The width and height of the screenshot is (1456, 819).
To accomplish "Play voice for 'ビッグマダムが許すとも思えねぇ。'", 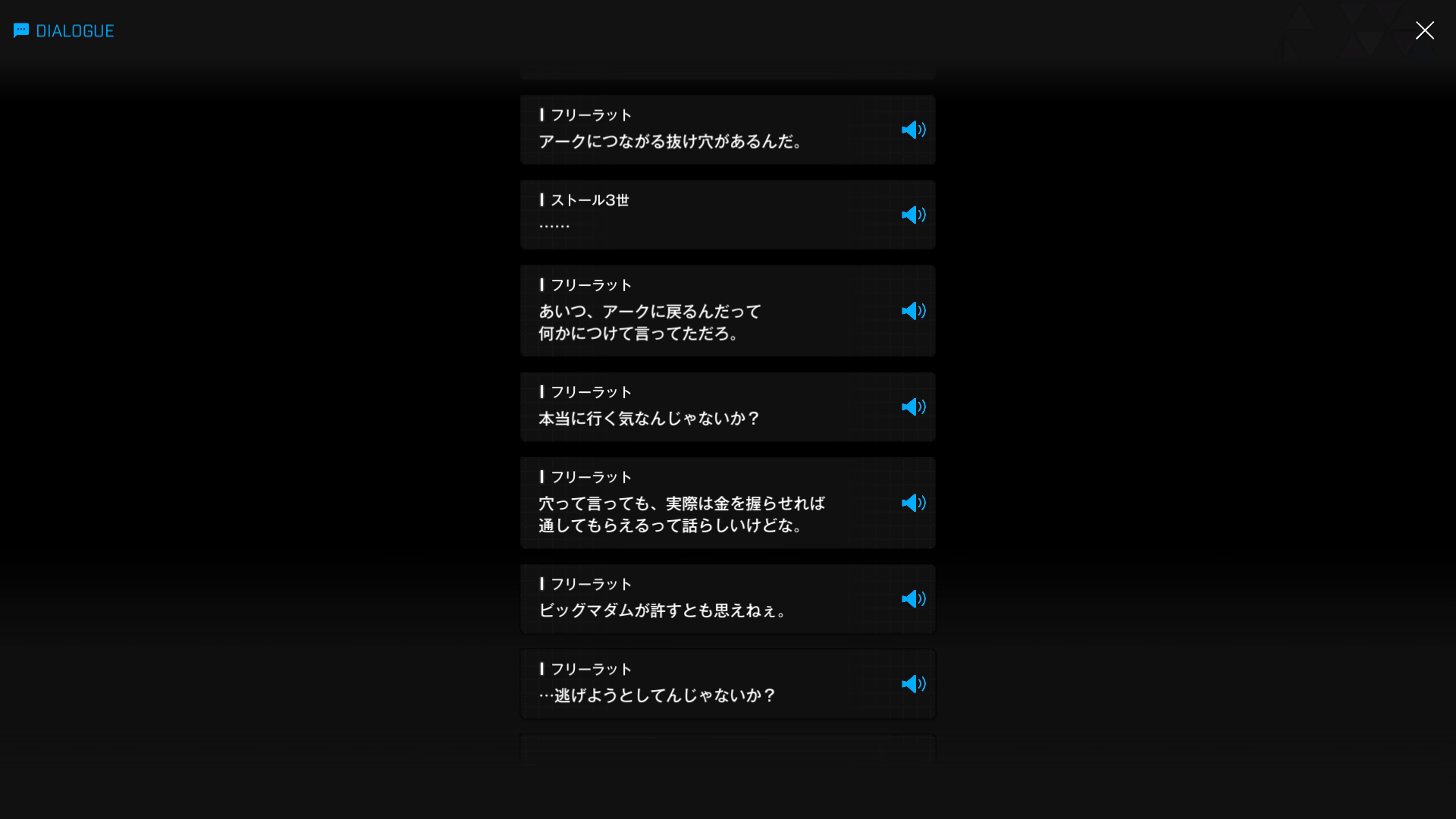I will point(913,599).
